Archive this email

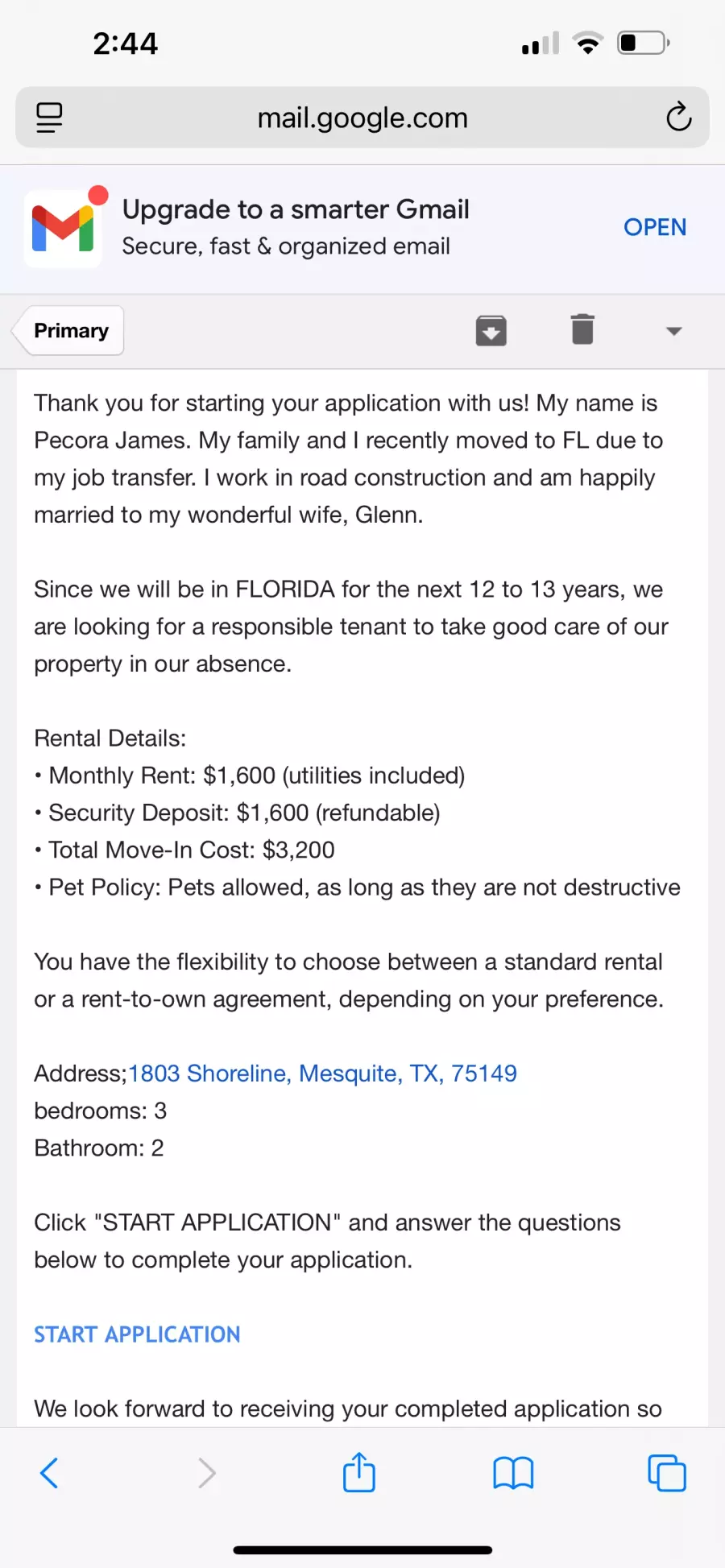(491, 330)
